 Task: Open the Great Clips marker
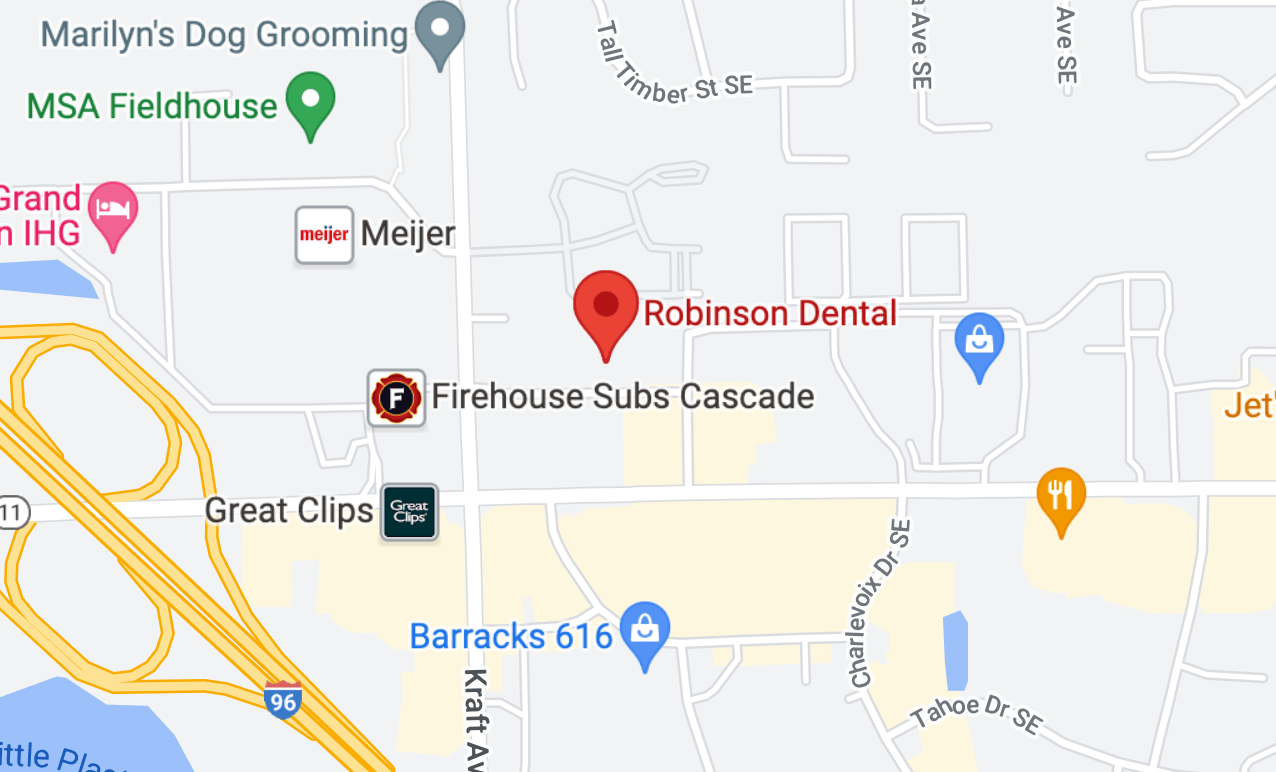pyautogui.click(x=409, y=512)
